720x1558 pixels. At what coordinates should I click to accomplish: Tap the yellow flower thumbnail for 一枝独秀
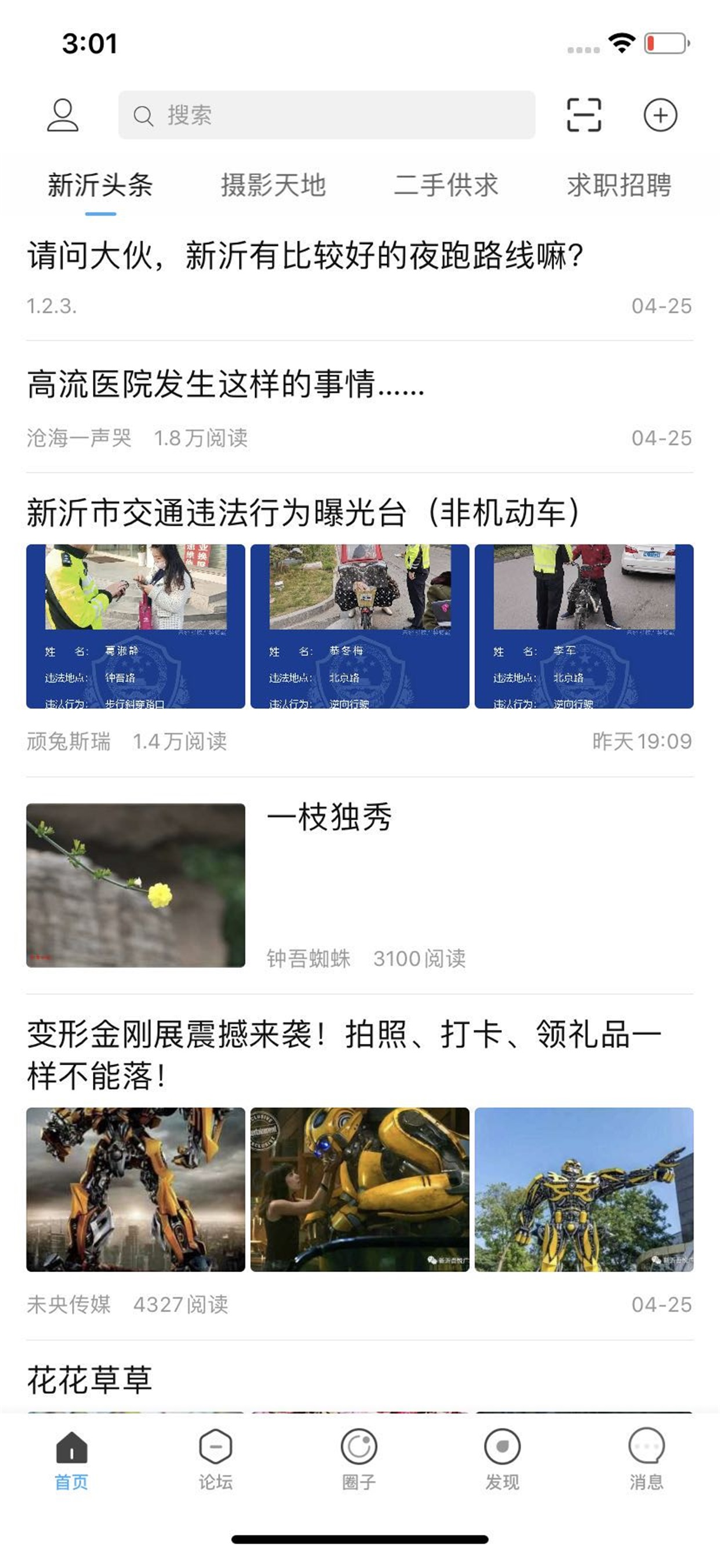pyautogui.click(x=135, y=884)
